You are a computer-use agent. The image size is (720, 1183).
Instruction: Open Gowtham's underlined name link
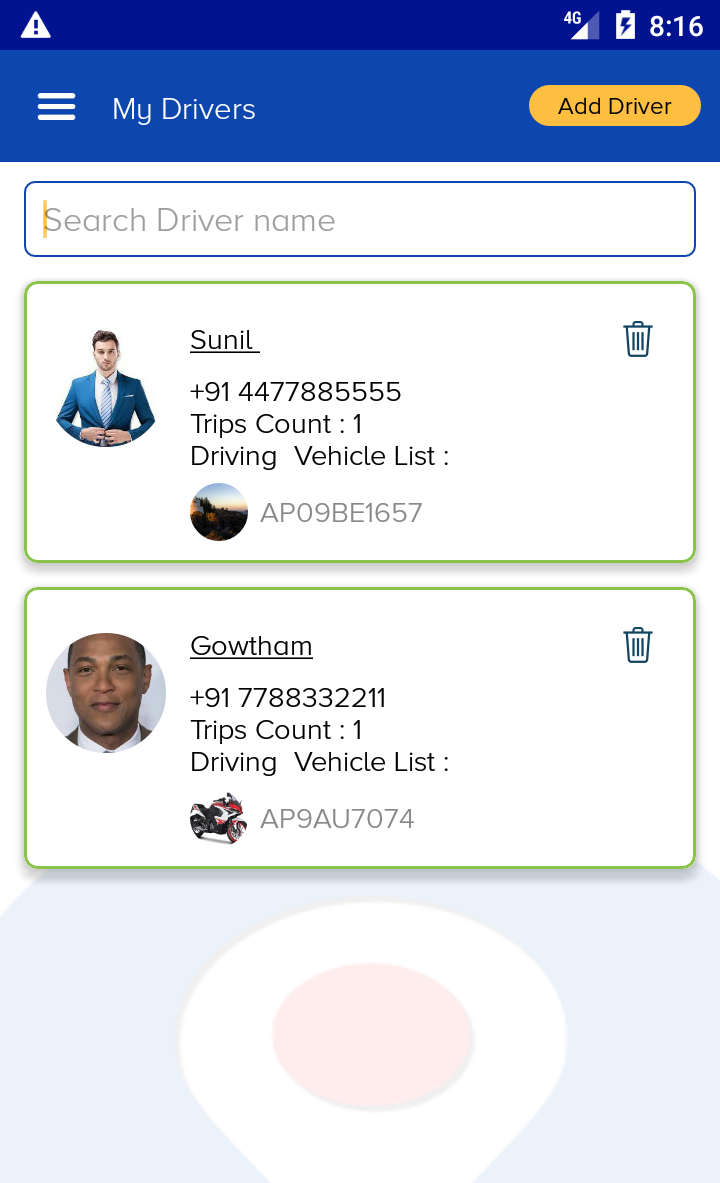pos(251,646)
